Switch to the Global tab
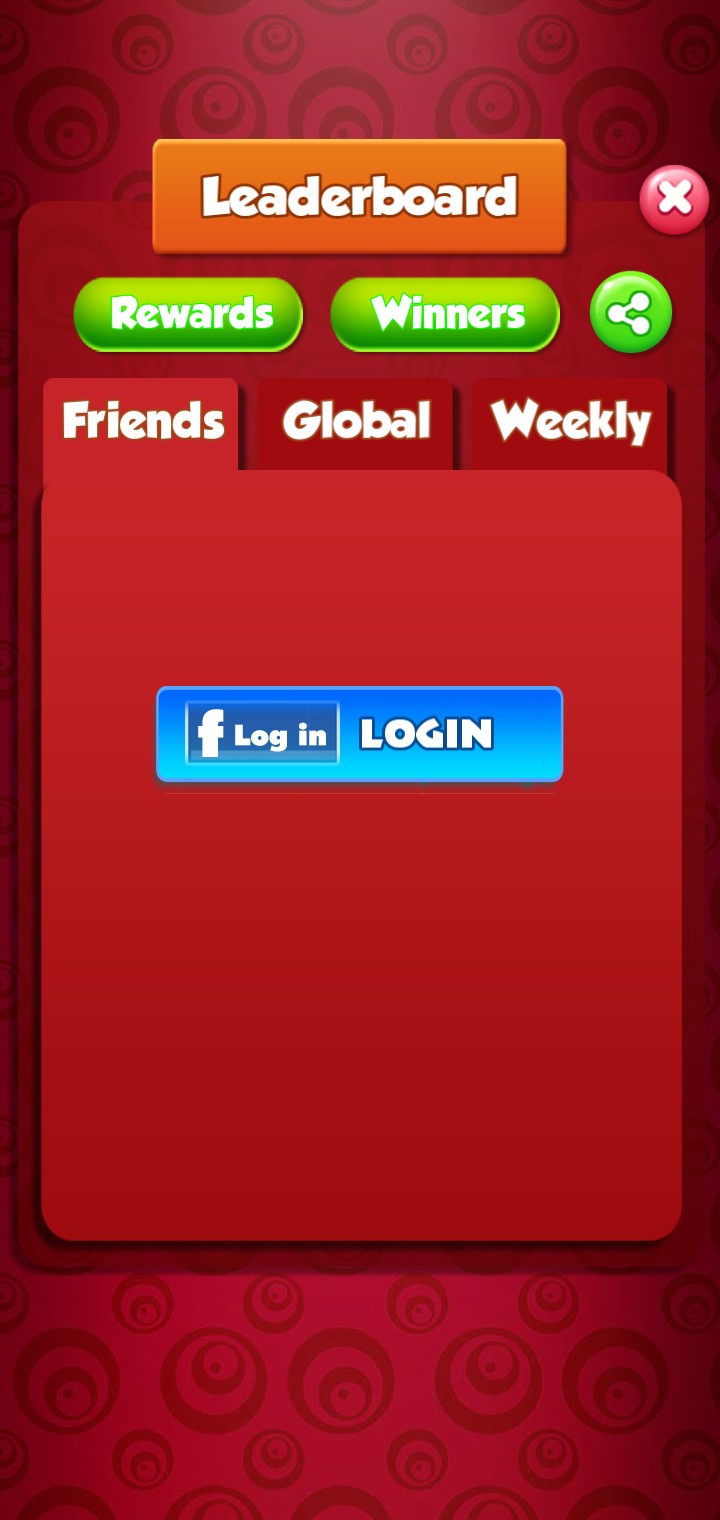 pos(356,424)
